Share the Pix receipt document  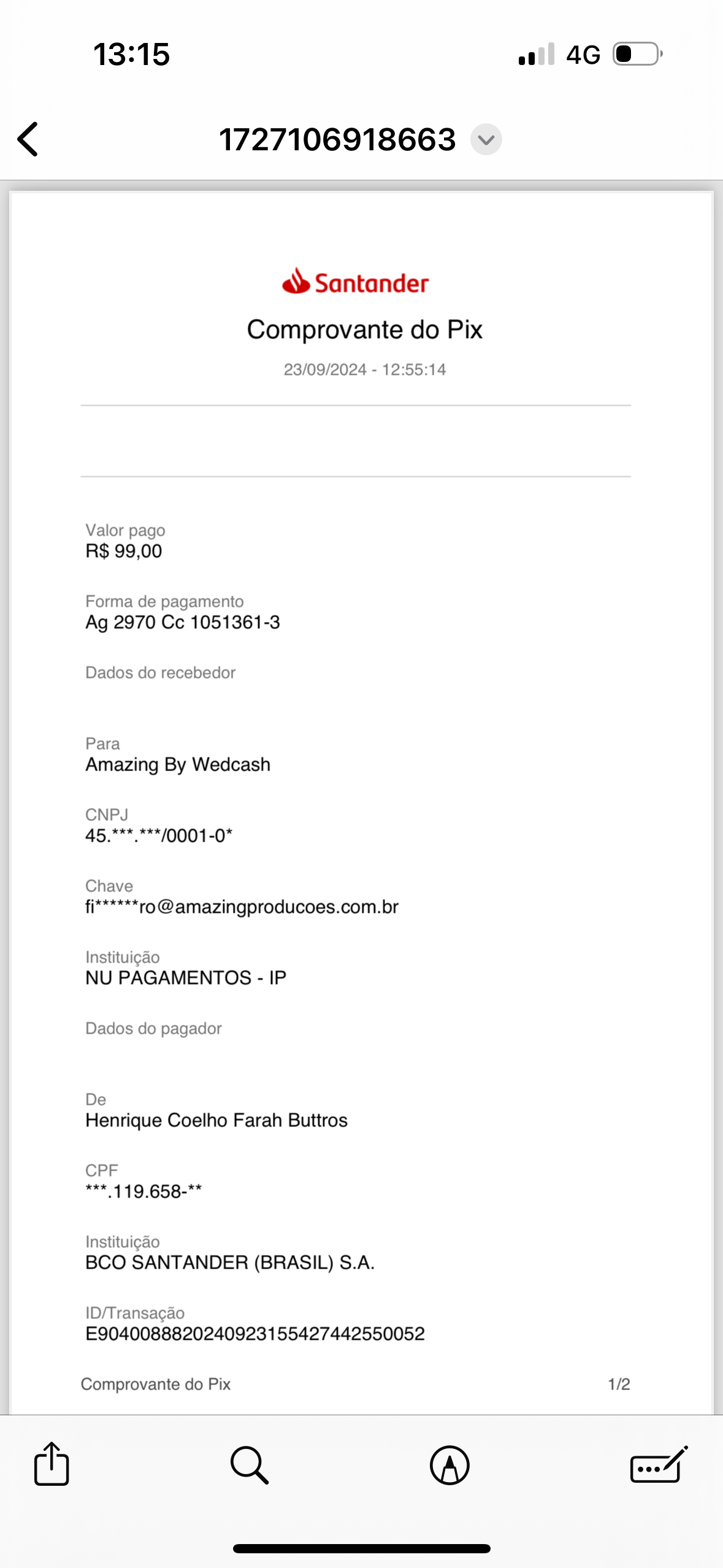click(52, 1464)
